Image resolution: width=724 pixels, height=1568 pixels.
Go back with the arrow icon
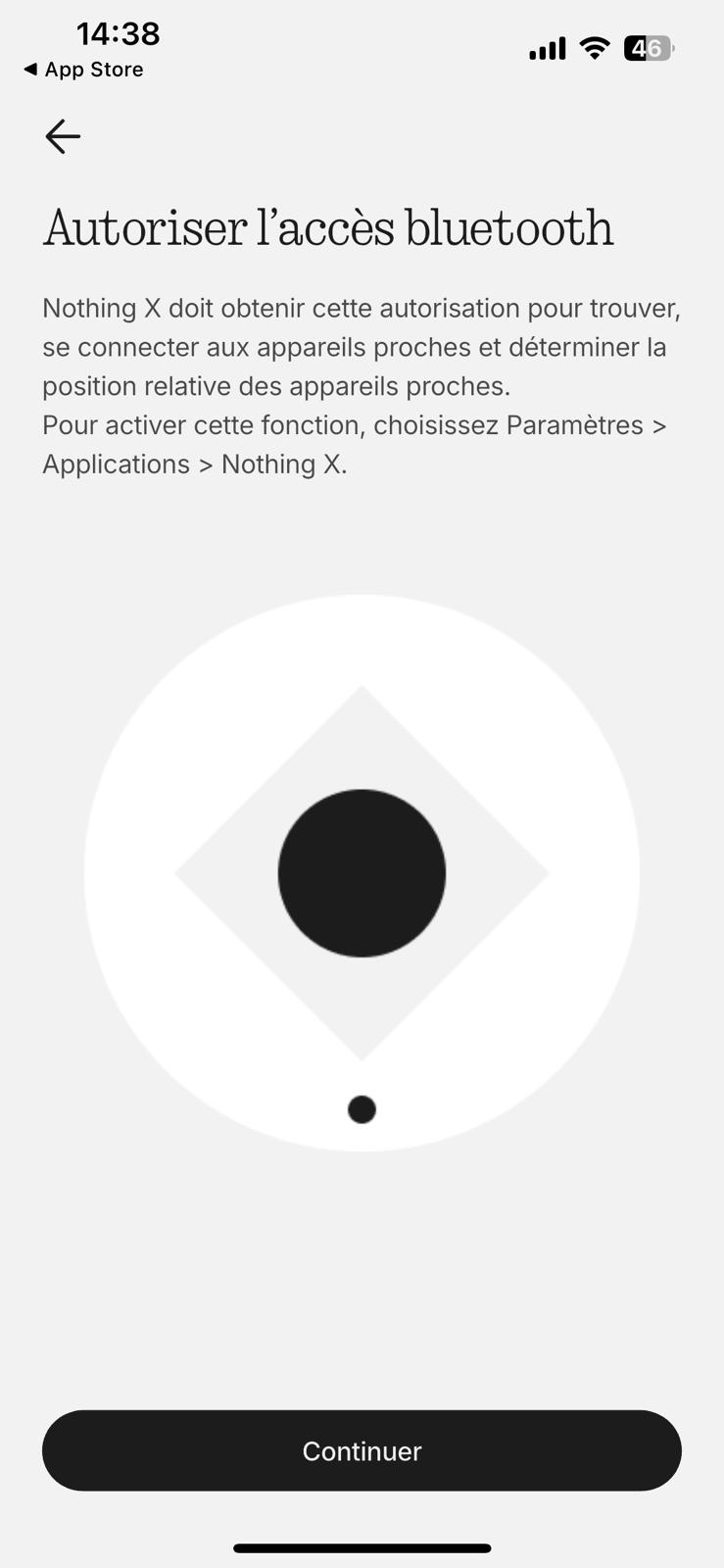point(63,136)
